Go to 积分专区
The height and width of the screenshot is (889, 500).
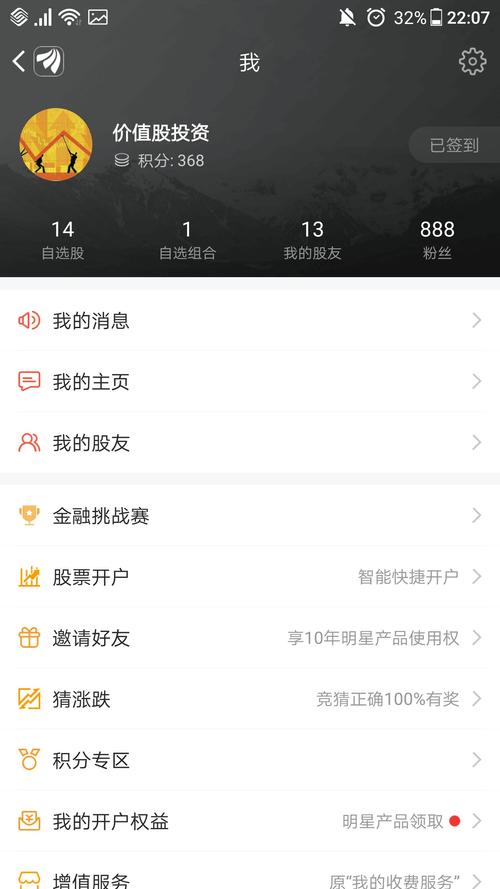(250, 760)
